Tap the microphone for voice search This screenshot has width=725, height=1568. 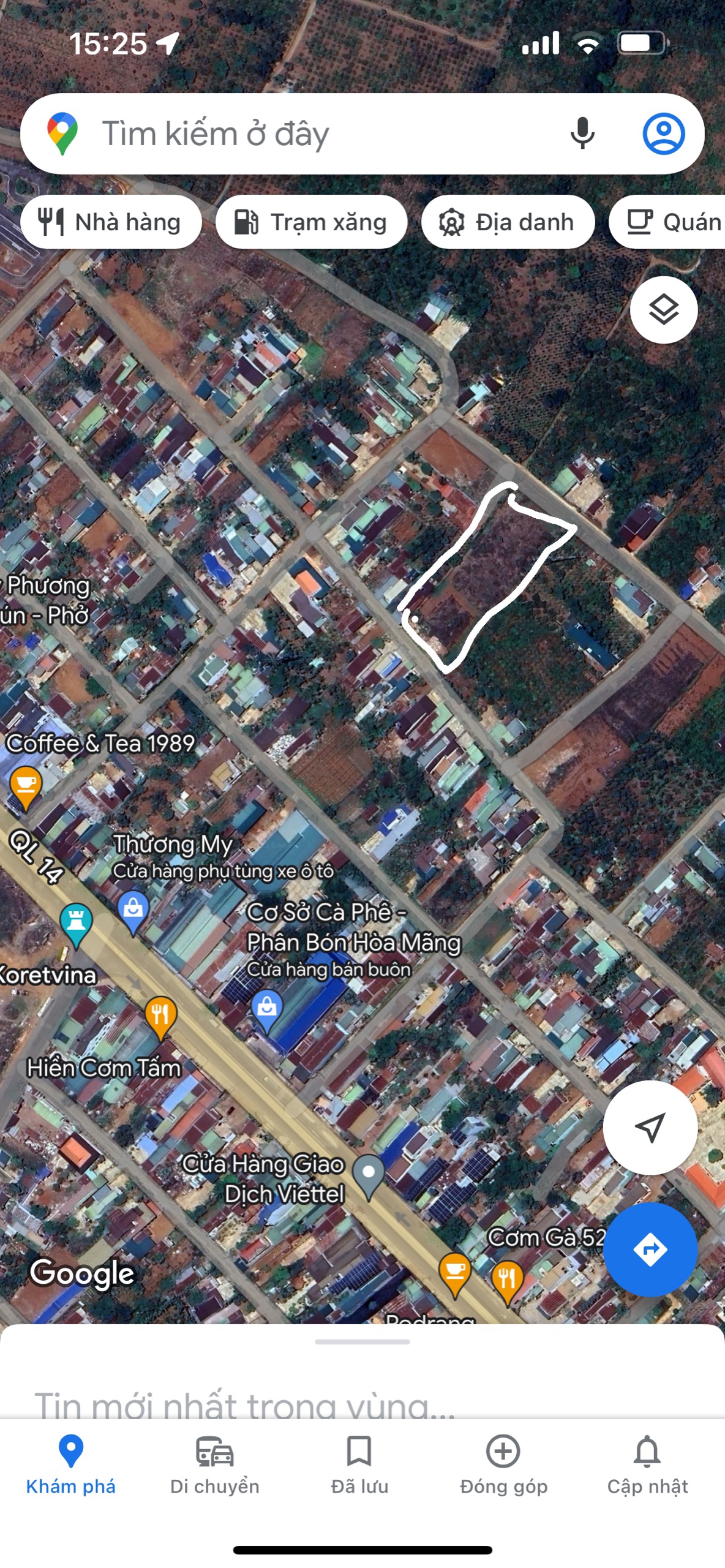point(582,134)
